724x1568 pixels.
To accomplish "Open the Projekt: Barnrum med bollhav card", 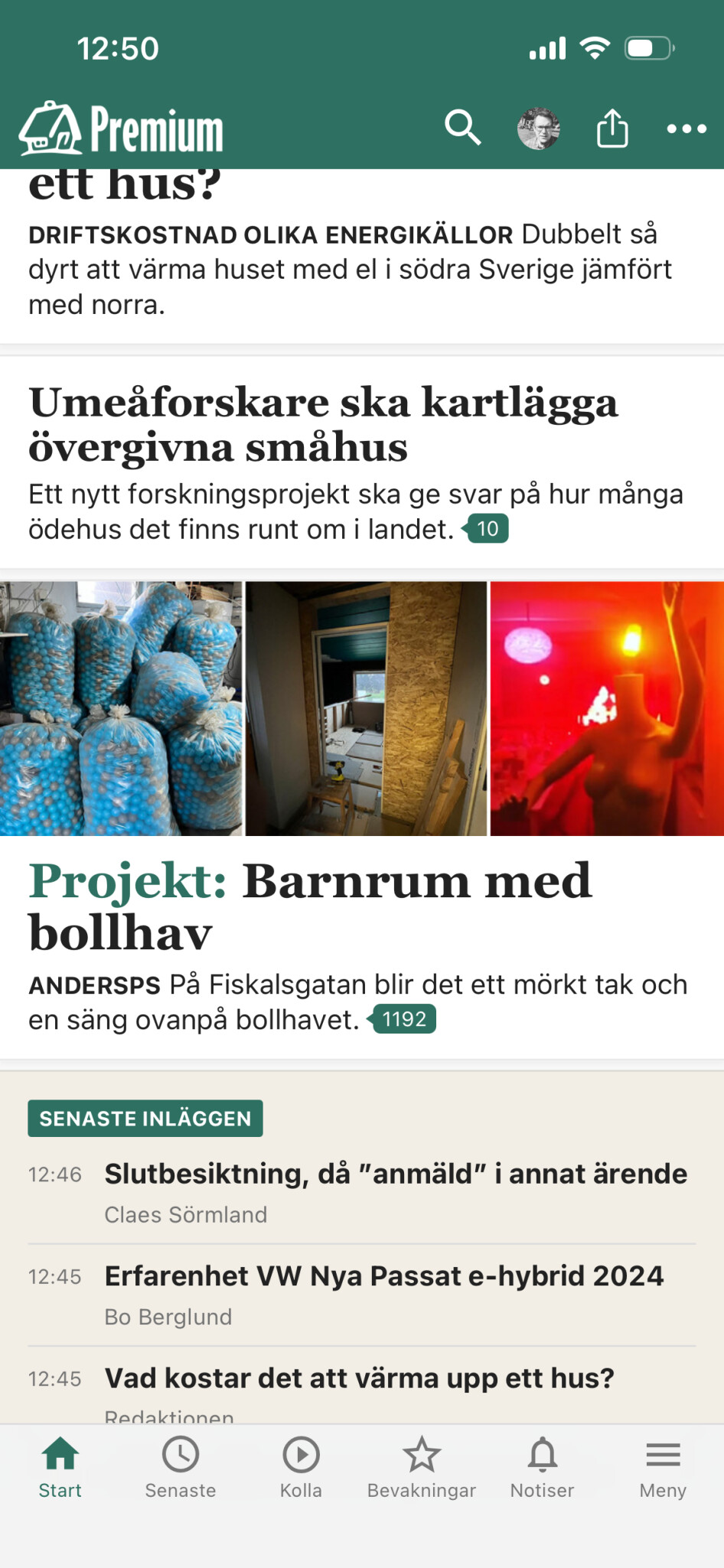I will click(309, 906).
